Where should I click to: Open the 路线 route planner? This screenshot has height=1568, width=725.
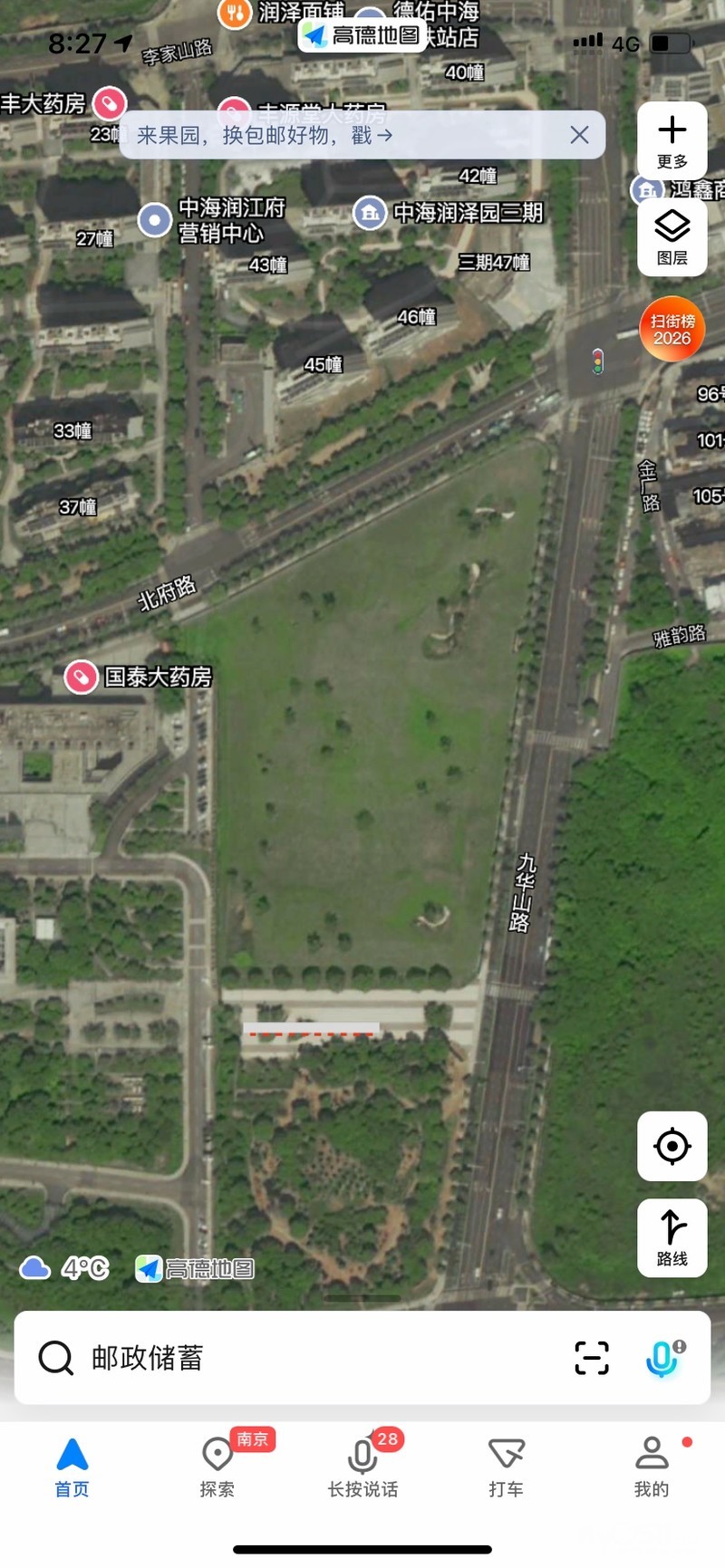[x=672, y=1237]
